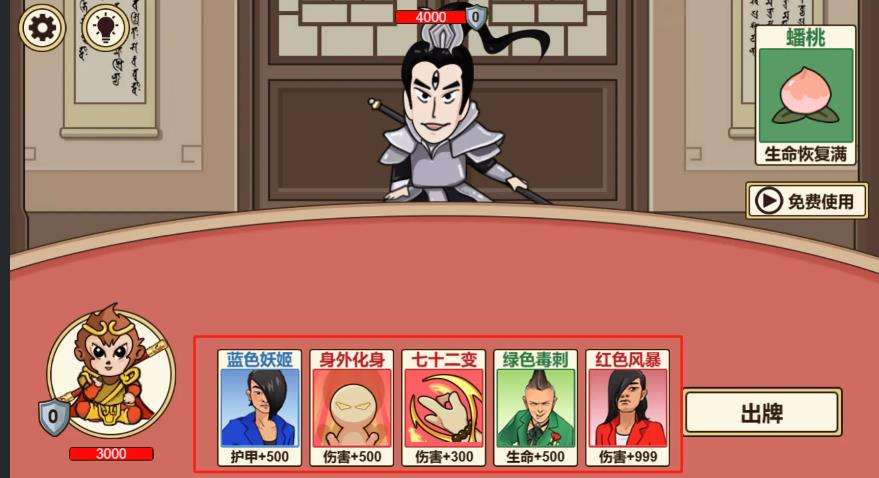Tap the 出牌 play card button

pos(762,413)
